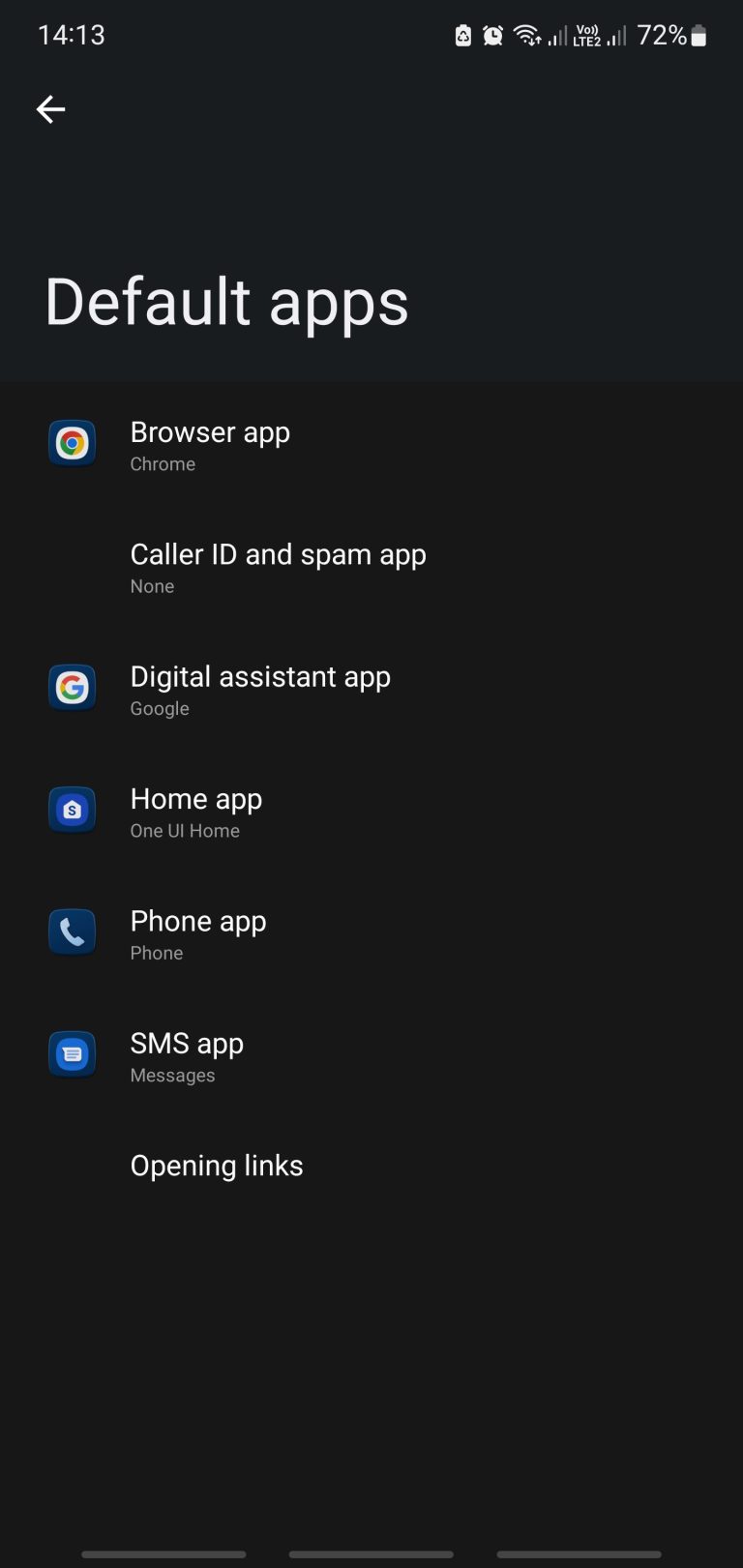This screenshot has width=743, height=1568.
Task: Open Caller ID and spam app
Action: tap(290, 567)
